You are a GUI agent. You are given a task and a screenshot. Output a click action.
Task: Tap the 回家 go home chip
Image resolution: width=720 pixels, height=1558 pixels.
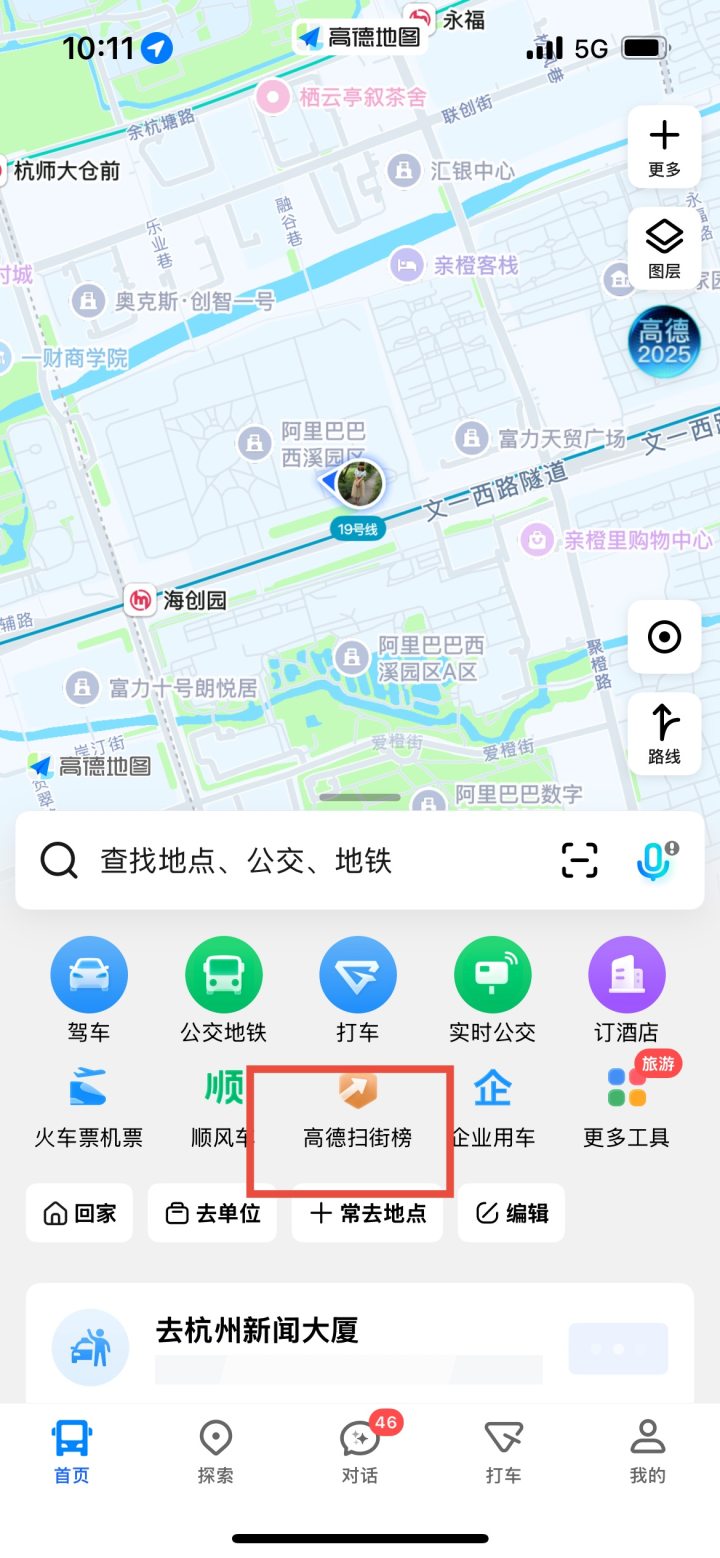click(80, 1213)
